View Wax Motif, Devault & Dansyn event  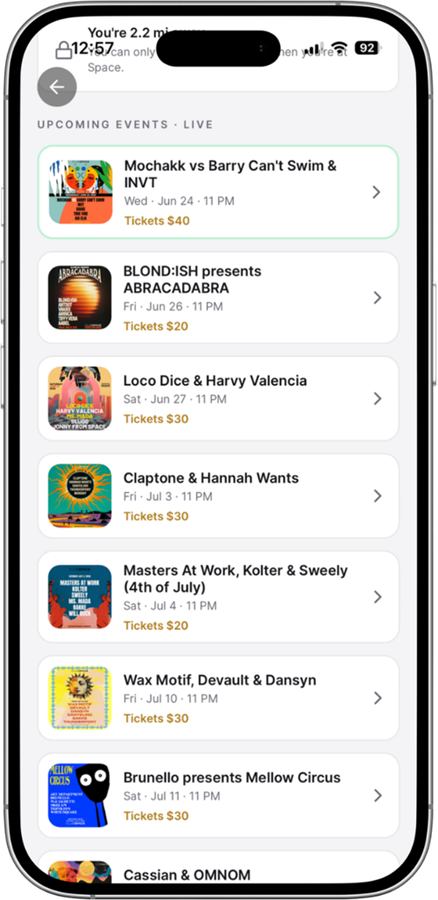click(218, 698)
